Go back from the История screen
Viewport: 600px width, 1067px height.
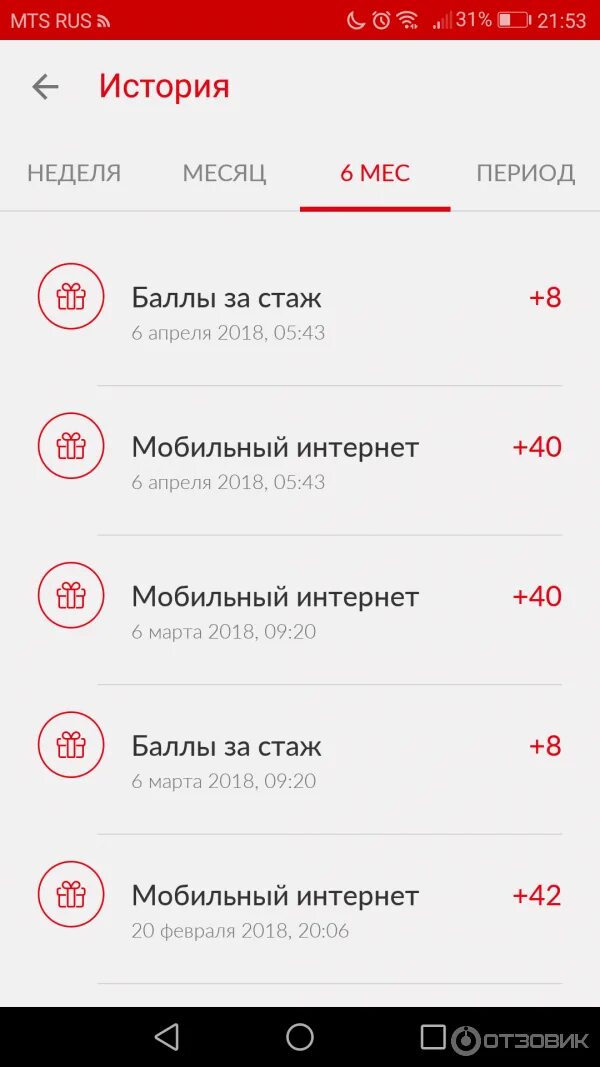point(46,87)
